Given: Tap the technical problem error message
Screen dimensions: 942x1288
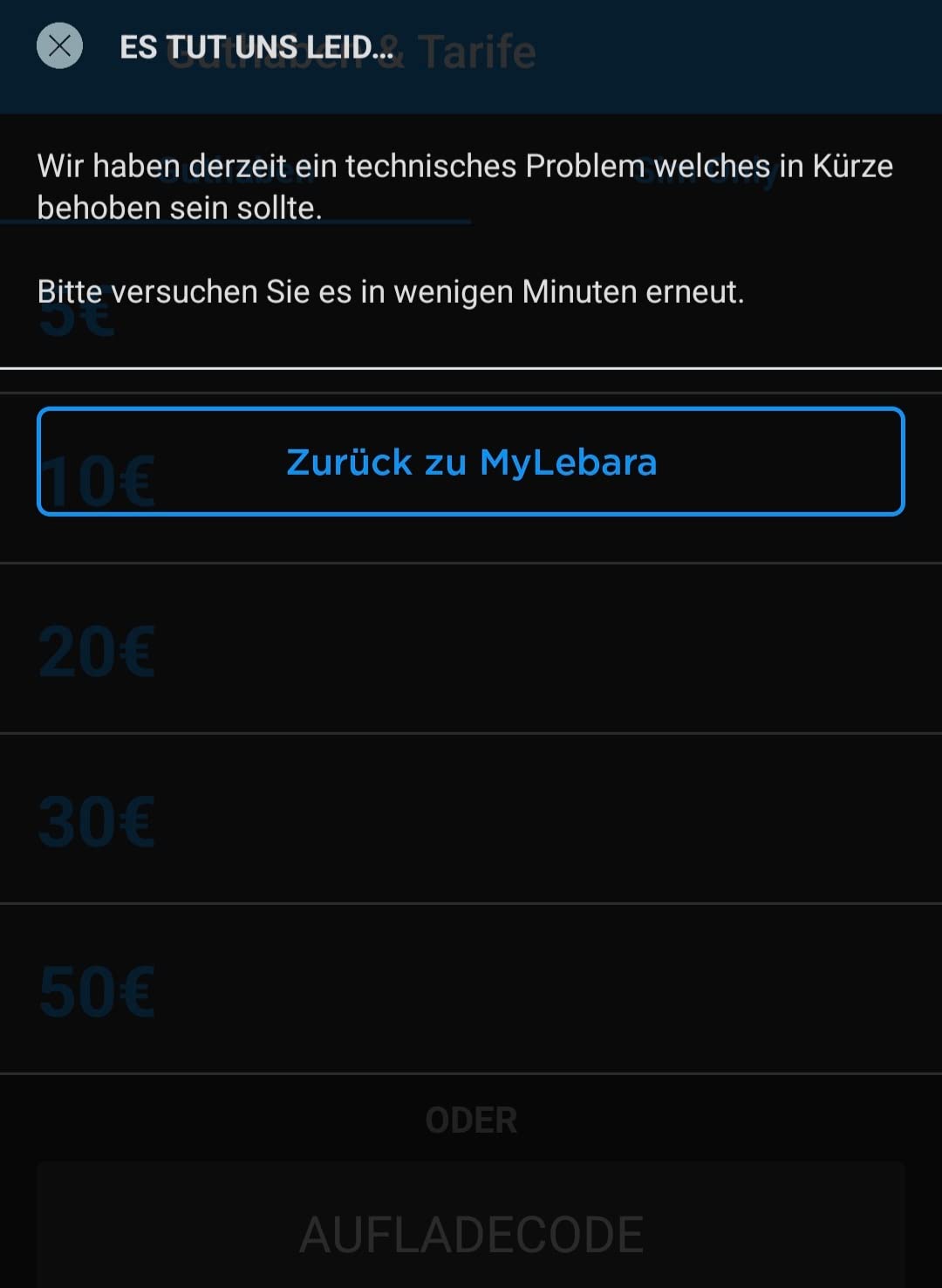Looking at the screenshot, I should (x=465, y=185).
